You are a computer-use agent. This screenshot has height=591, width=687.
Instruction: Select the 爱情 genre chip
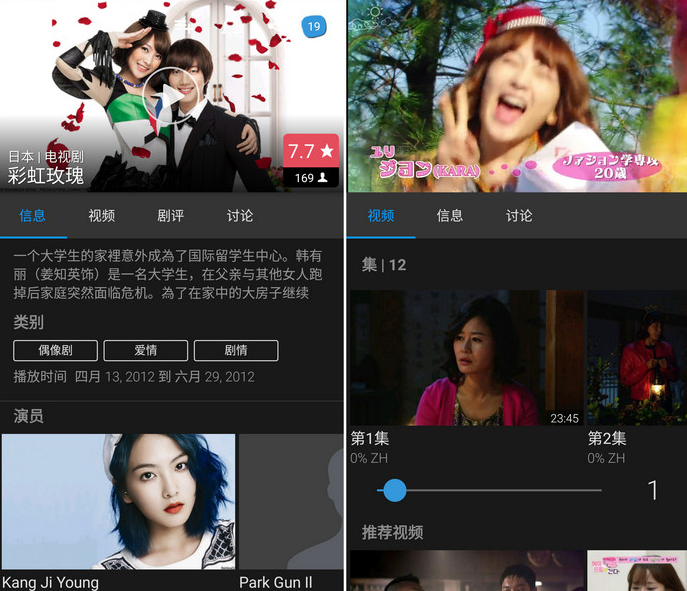[146, 350]
